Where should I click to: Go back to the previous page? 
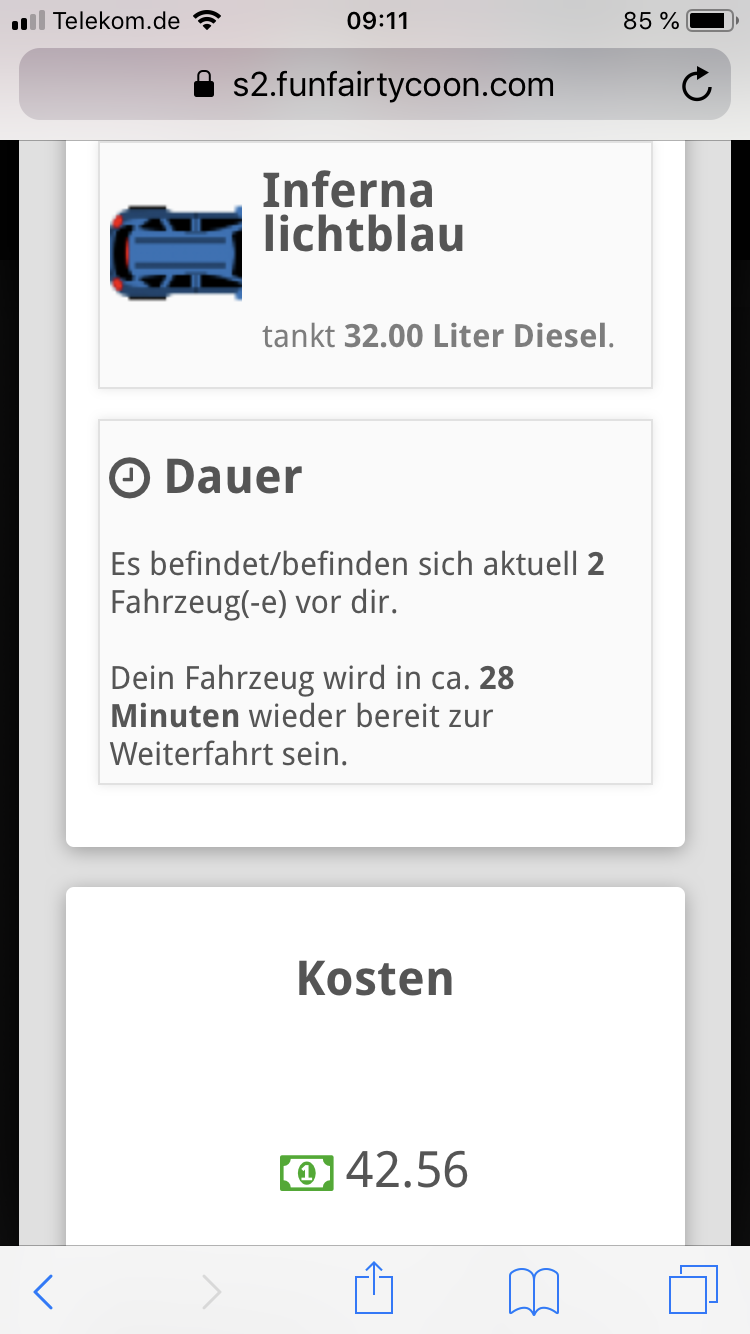(44, 1292)
